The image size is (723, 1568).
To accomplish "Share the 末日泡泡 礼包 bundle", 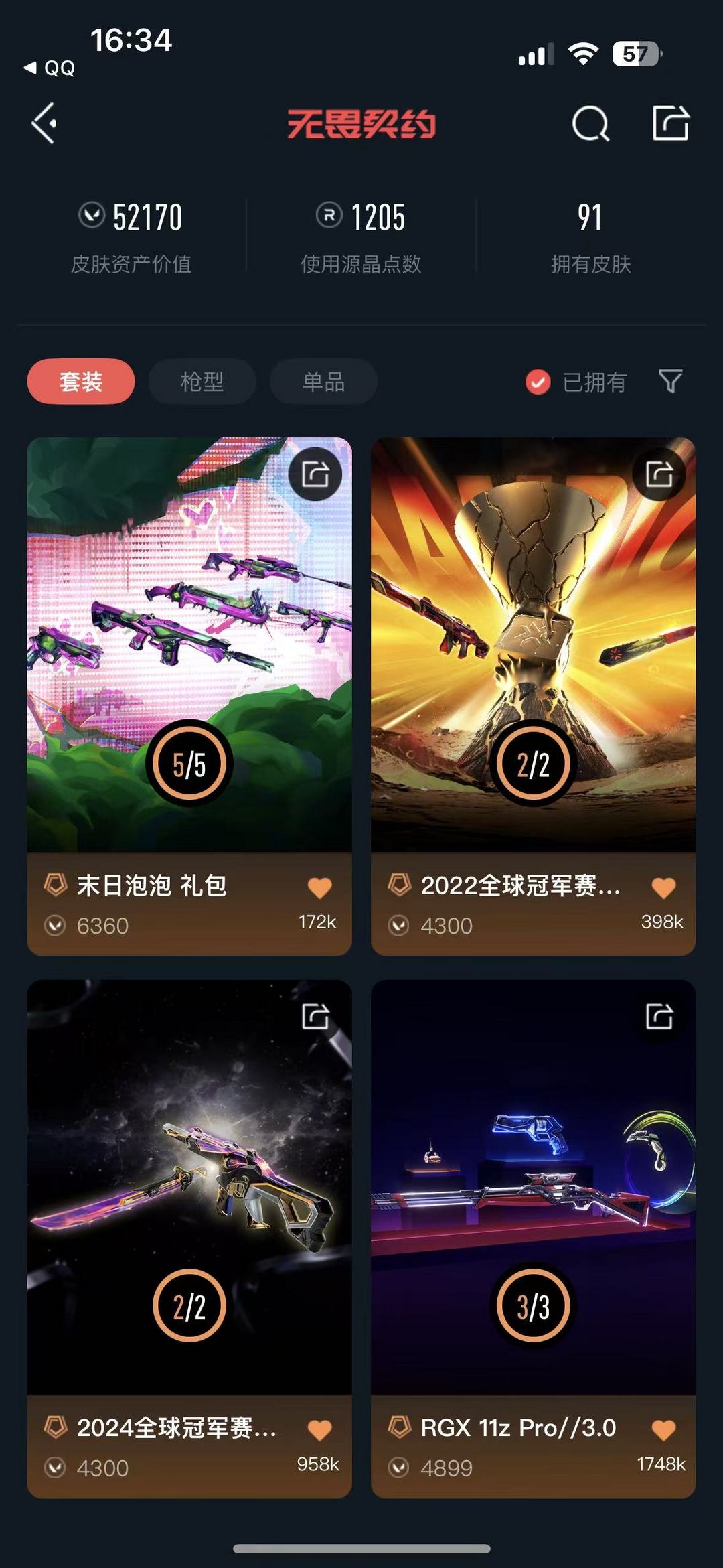I will point(315,475).
